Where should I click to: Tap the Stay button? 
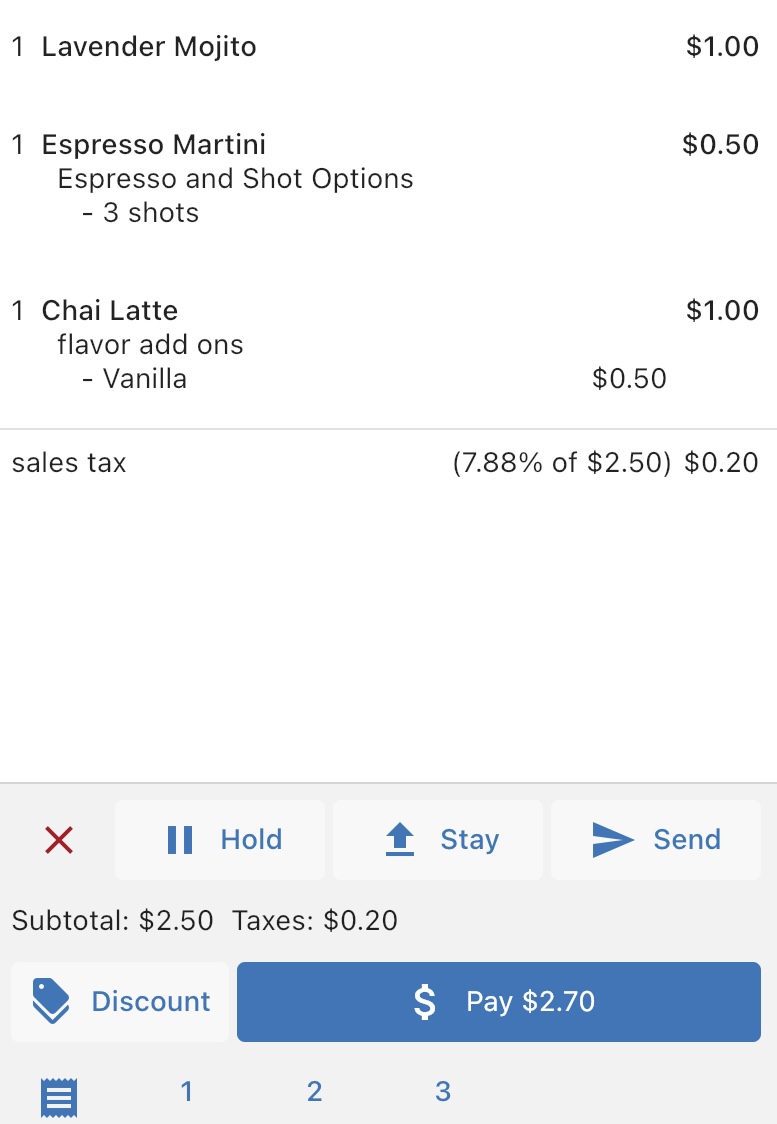pos(438,840)
